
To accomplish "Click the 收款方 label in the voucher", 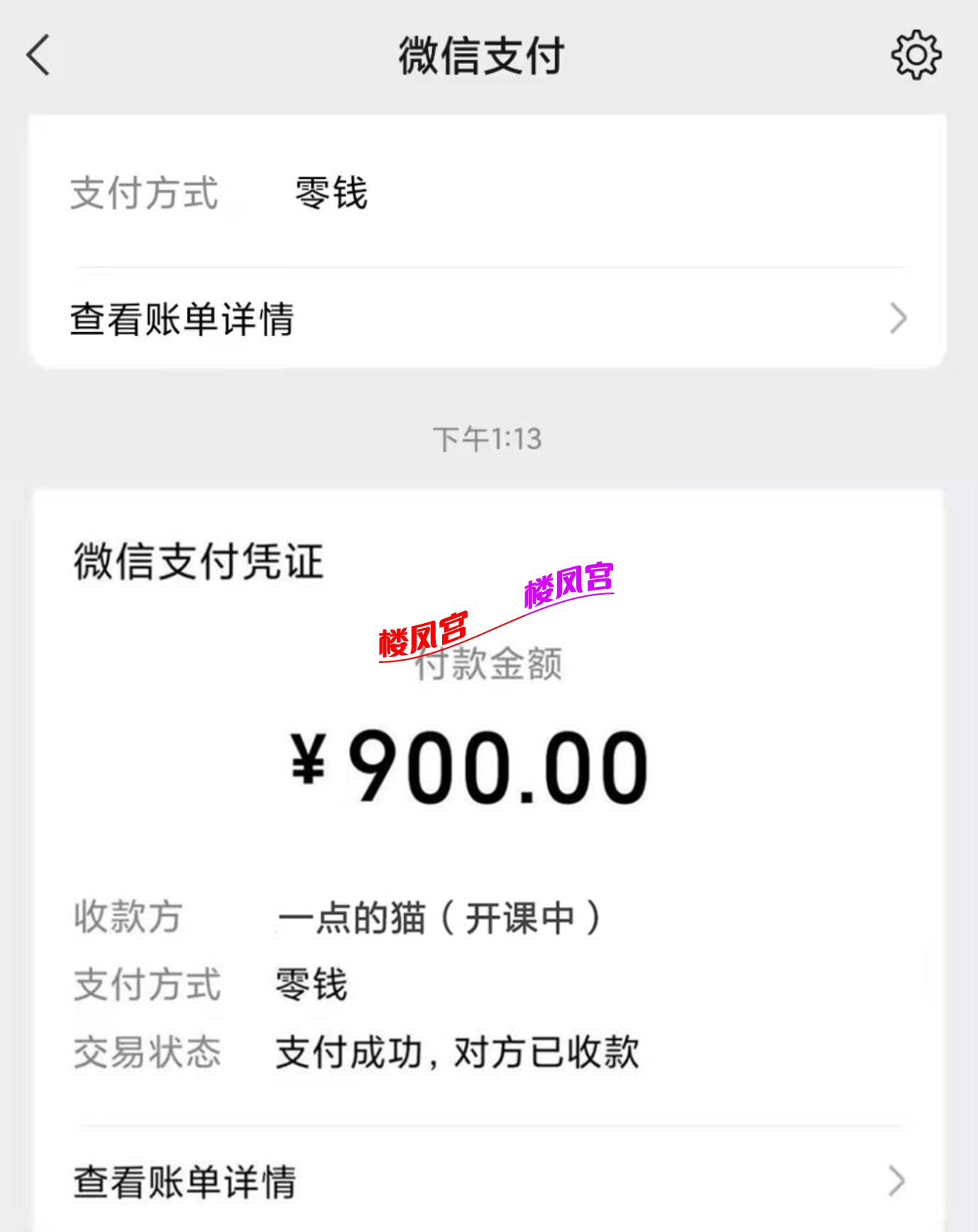I will pos(128,919).
